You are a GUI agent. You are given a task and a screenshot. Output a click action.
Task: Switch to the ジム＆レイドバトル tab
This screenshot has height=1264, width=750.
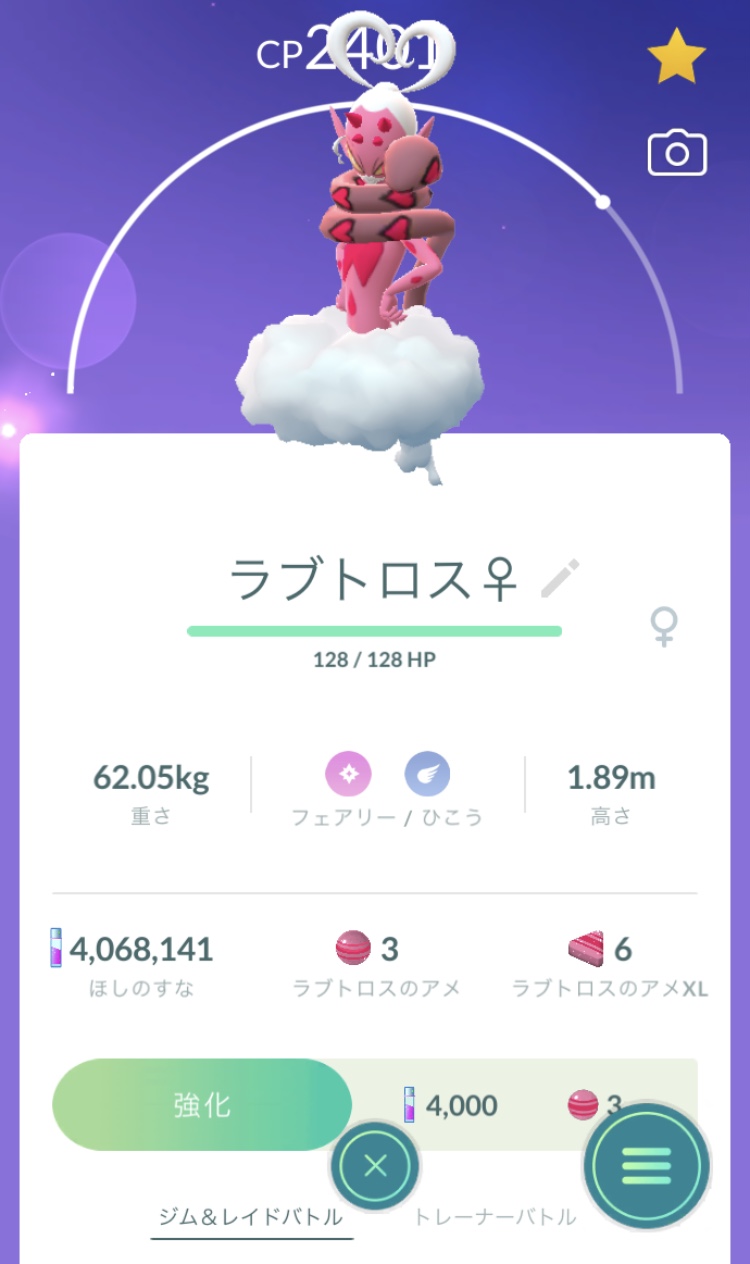point(251,1217)
